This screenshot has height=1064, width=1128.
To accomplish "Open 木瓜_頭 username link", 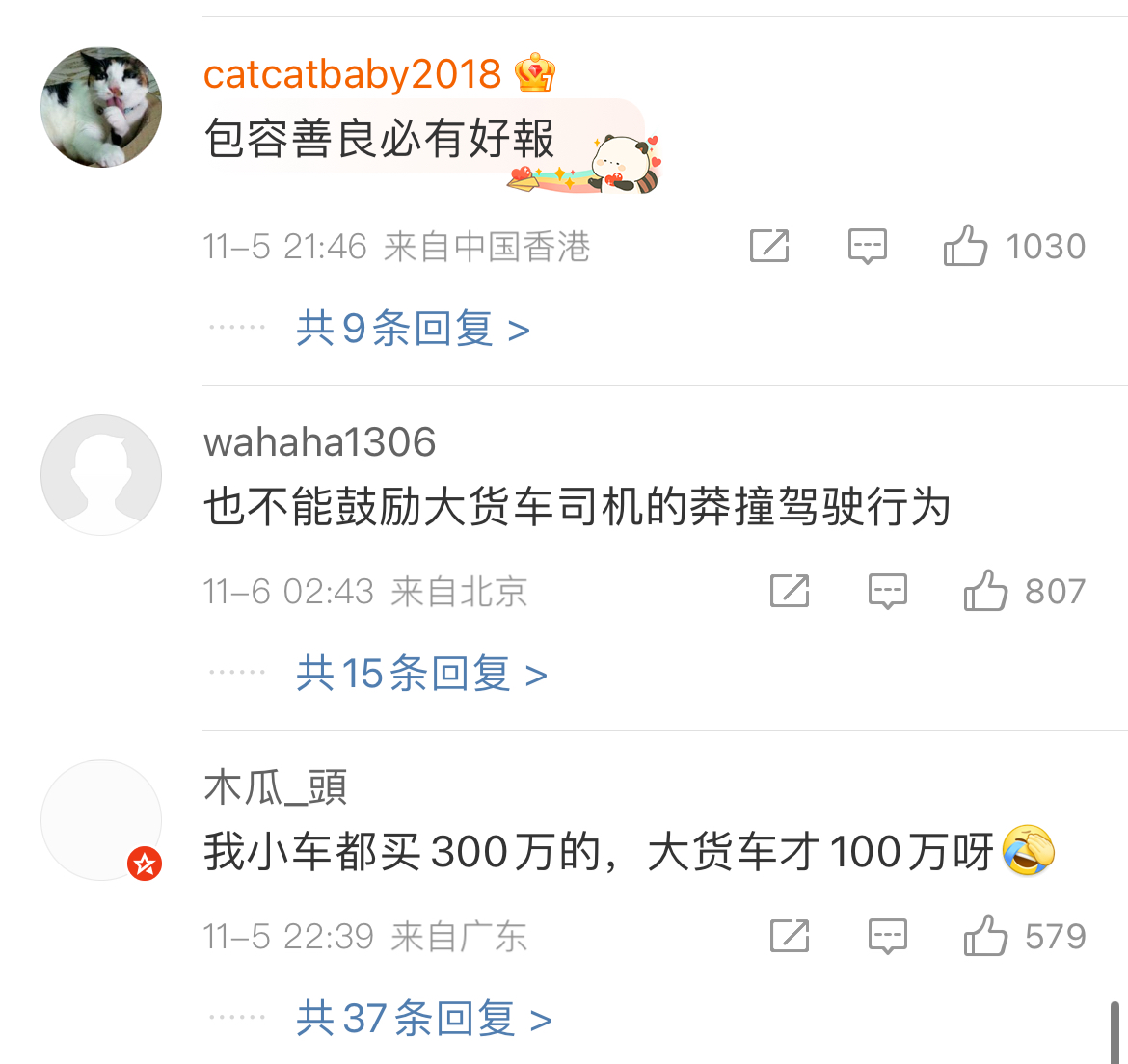I will coord(275,787).
